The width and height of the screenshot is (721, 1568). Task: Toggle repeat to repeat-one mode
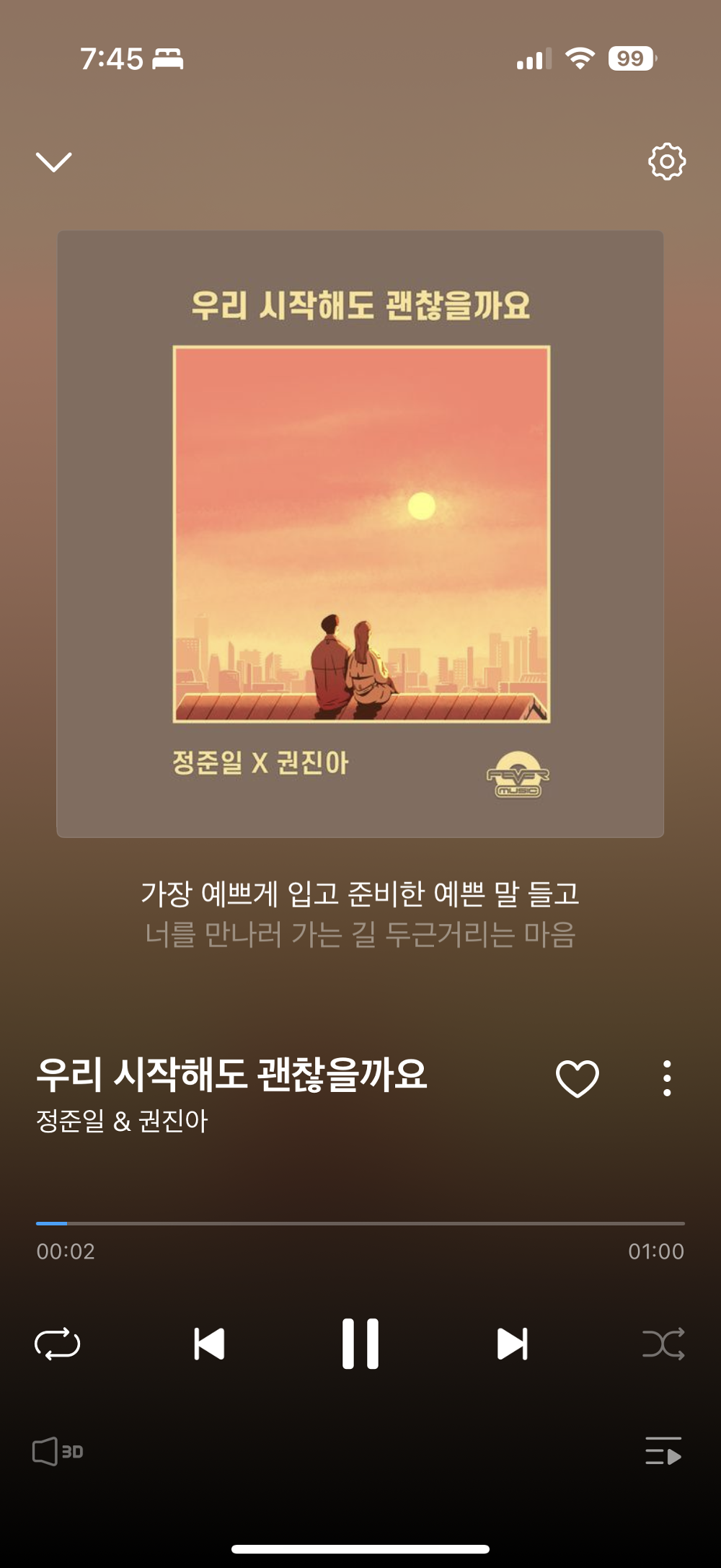tap(58, 1343)
